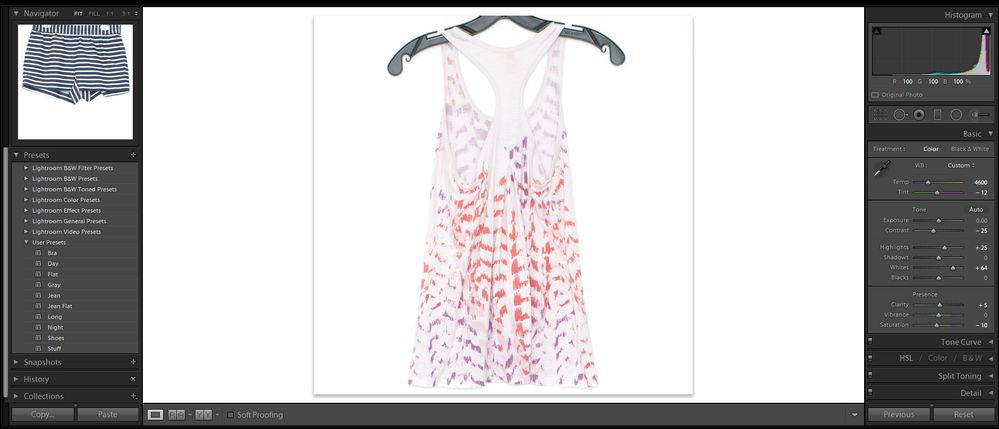
Task: Expand the Snapshots panel
Action: coord(42,362)
